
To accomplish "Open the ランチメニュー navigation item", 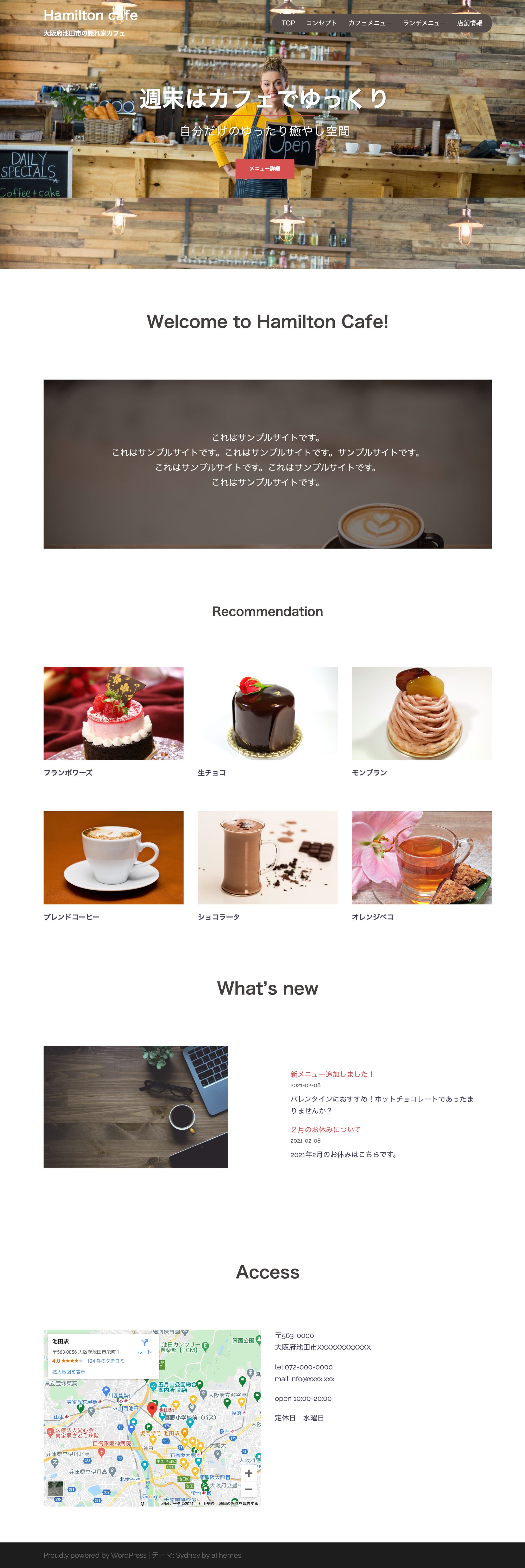I will point(425,23).
